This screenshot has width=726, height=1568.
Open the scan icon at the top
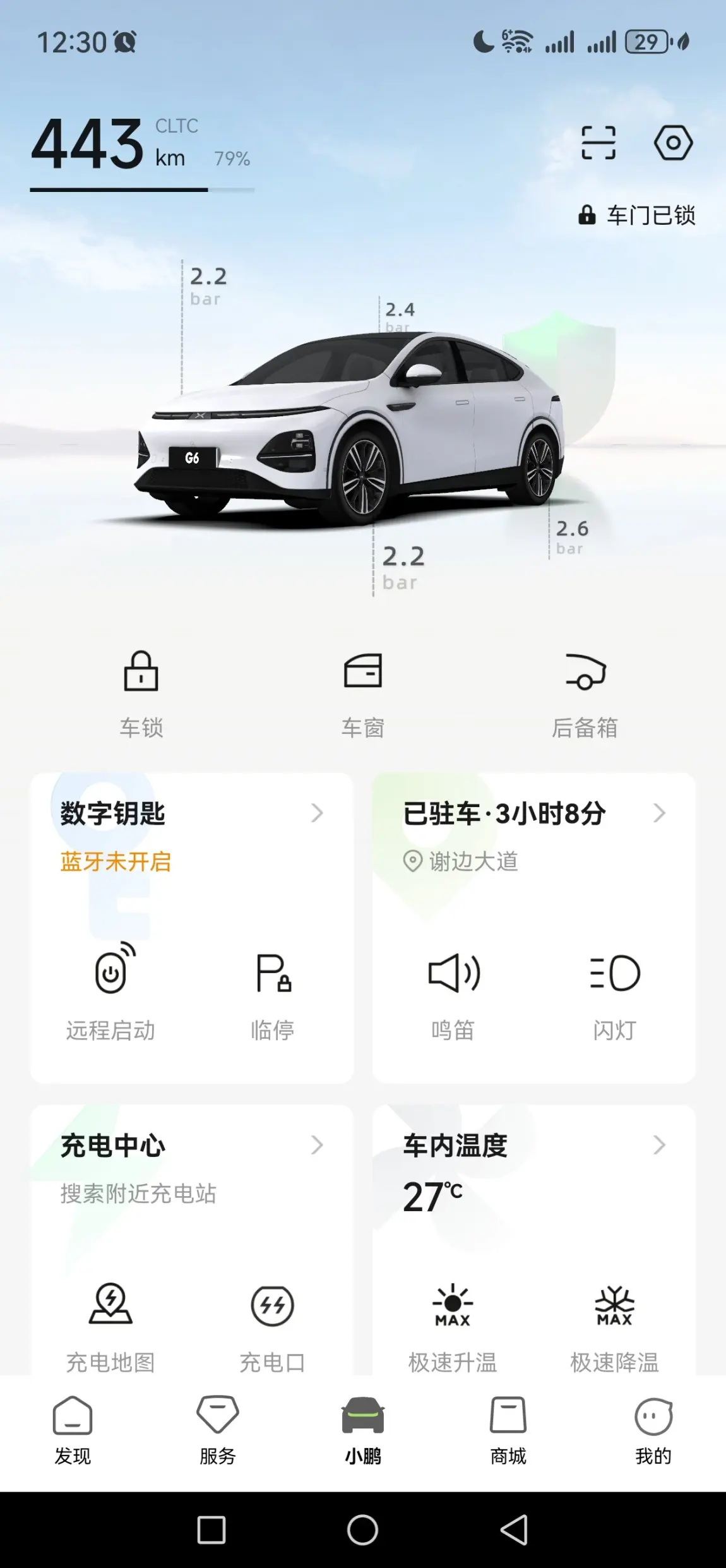click(598, 143)
